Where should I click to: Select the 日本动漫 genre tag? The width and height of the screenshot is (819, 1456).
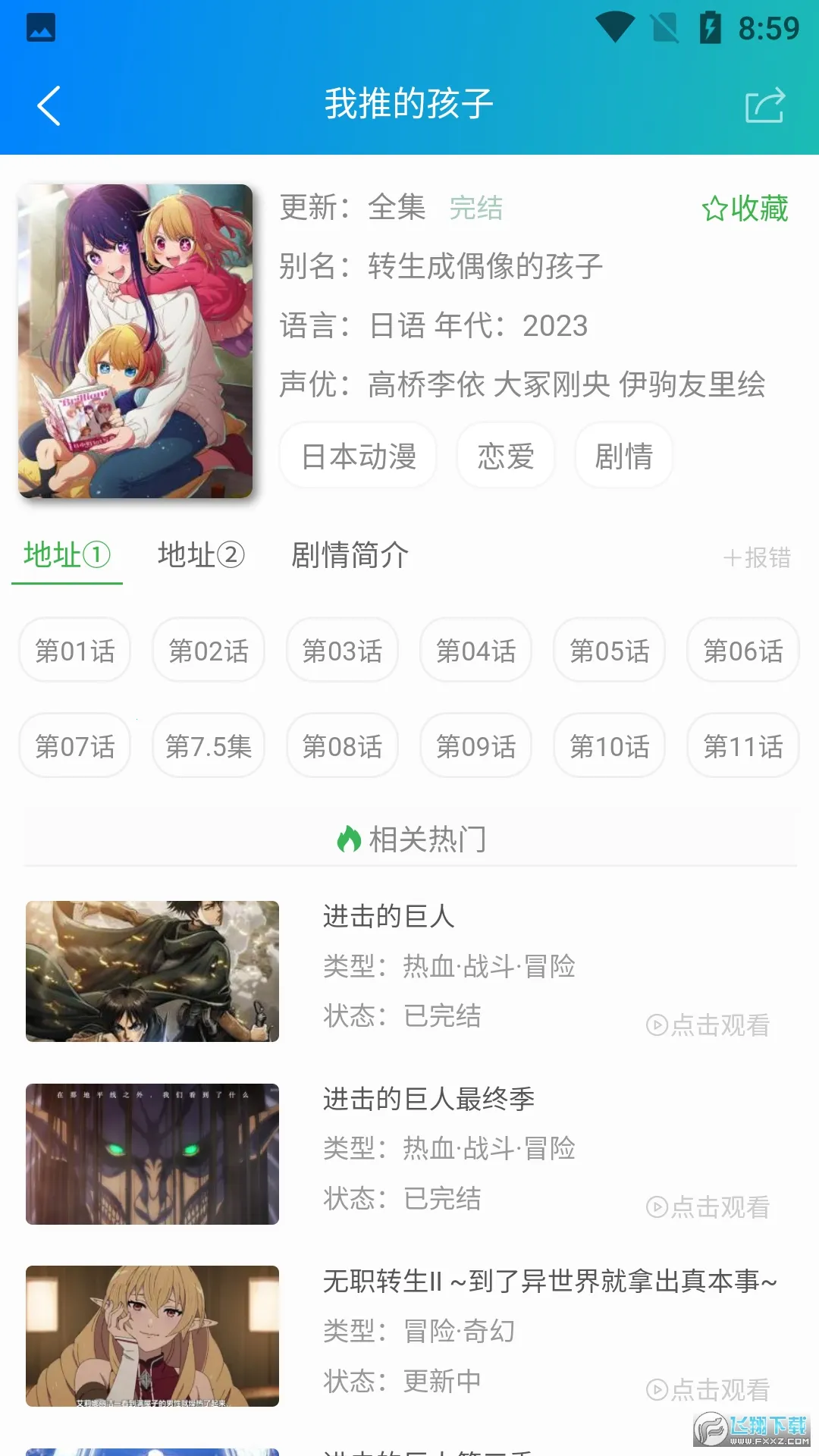[356, 455]
